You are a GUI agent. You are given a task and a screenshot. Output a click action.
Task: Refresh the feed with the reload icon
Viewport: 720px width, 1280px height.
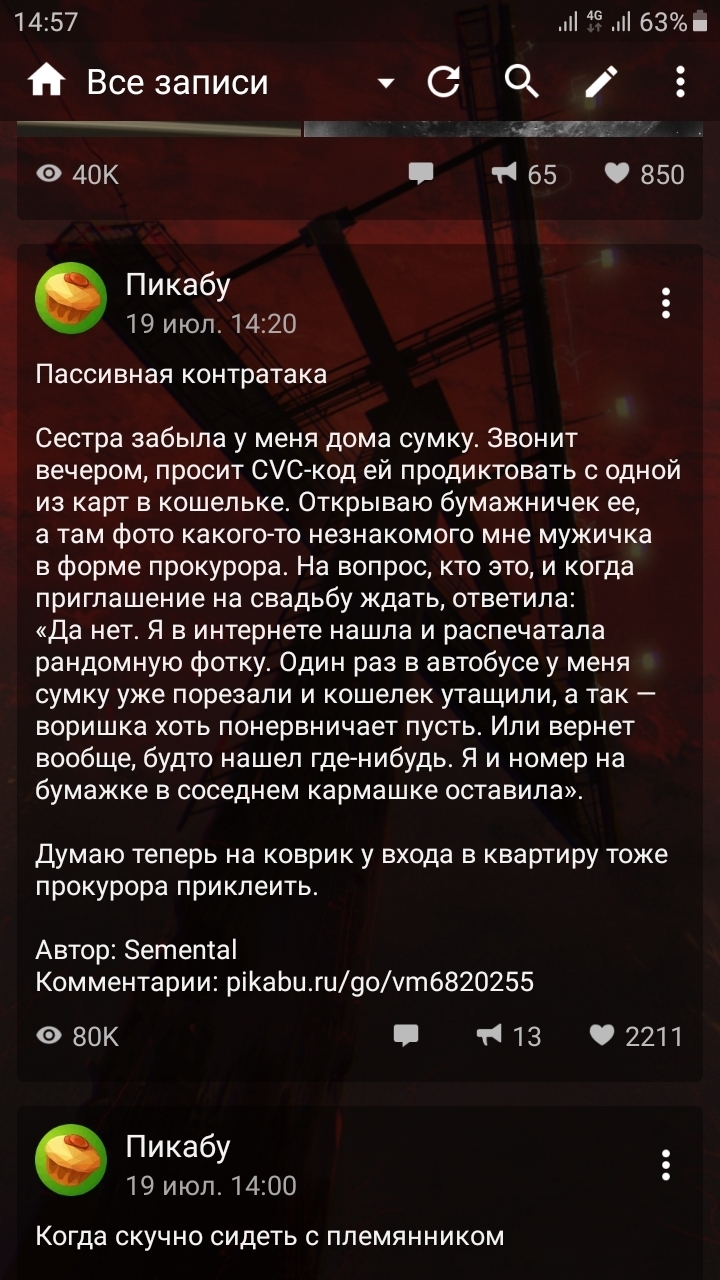point(443,82)
